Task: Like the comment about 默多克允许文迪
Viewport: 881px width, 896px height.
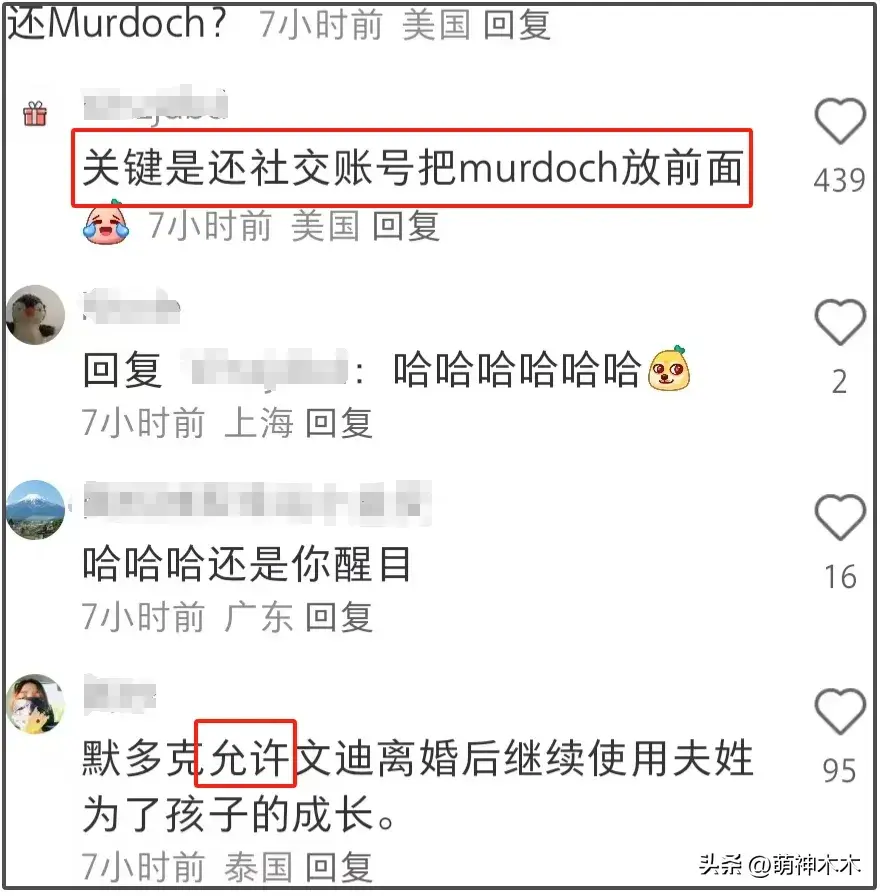Action: tap(840, 714)
